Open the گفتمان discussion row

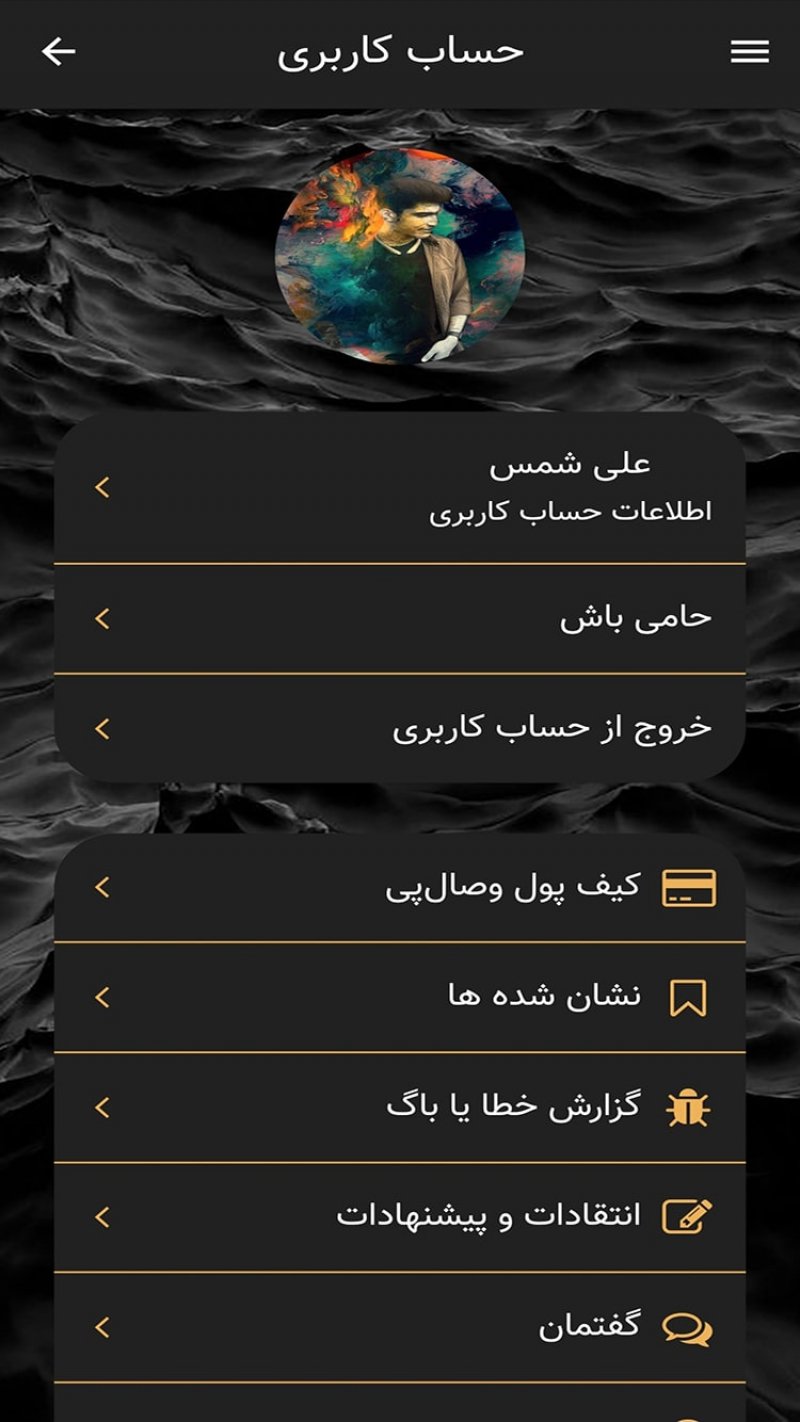tap(400, 1327)
